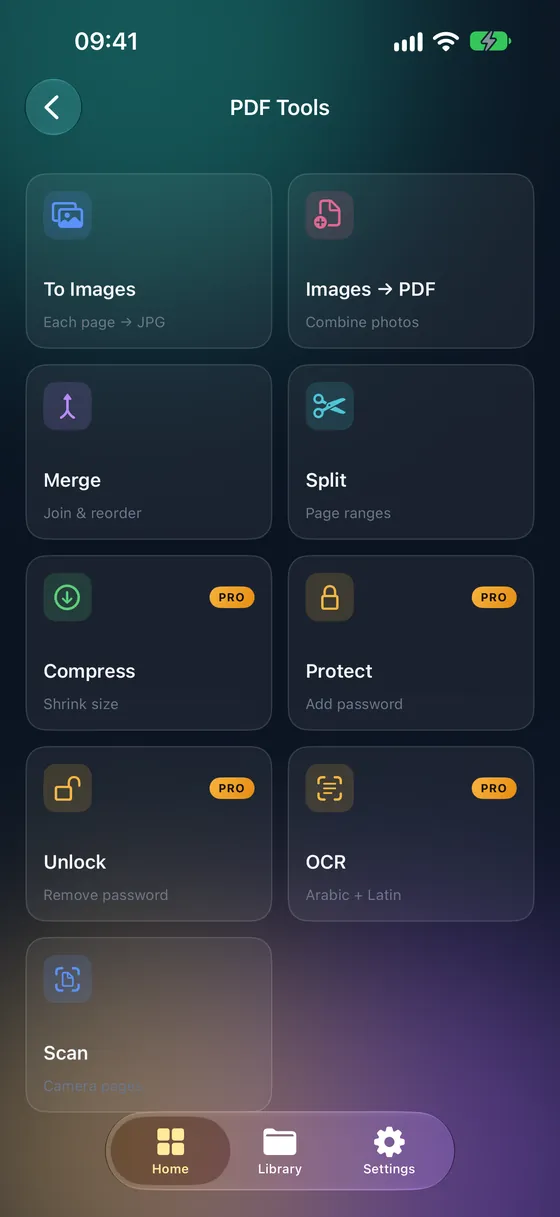The height and width of the screenshot is (1217, 560).
Task: Start the Scan tool
Action: click(149, 1025)
